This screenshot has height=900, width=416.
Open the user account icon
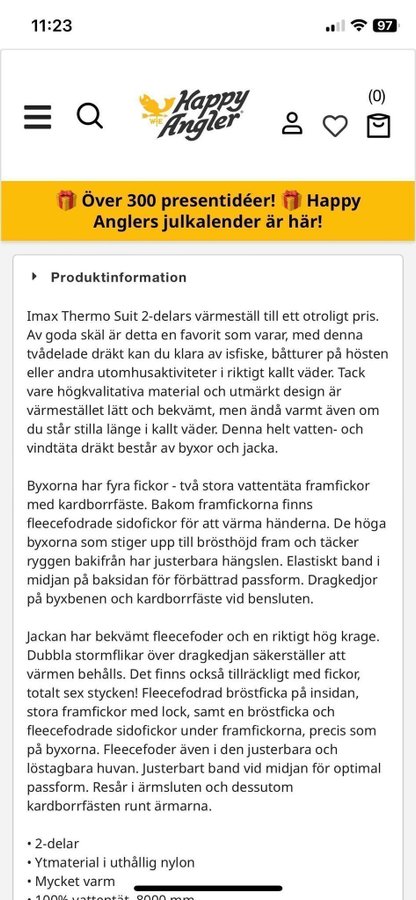[292, 123]
